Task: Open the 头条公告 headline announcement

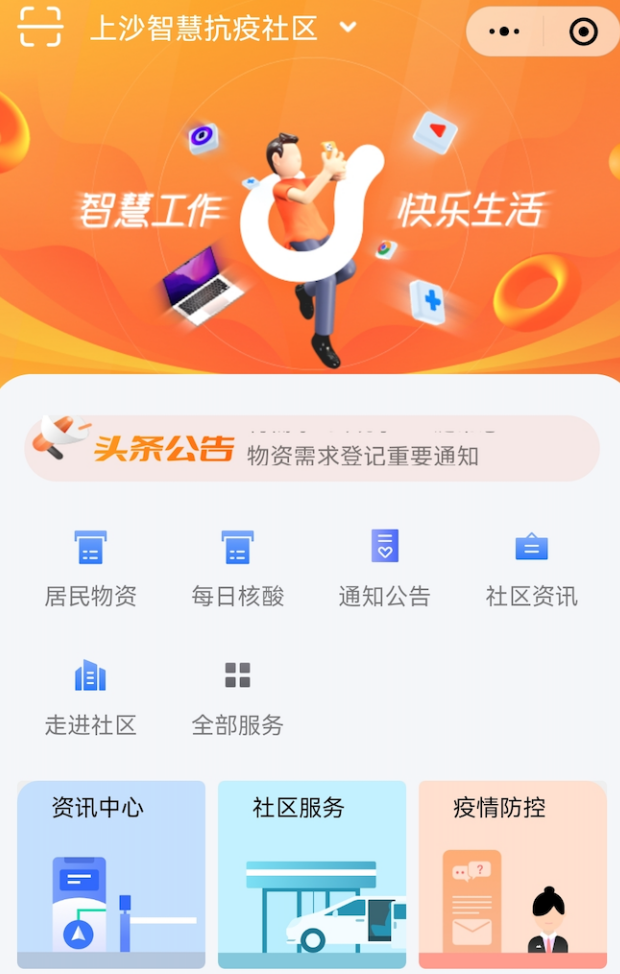Action: point(312,449)
